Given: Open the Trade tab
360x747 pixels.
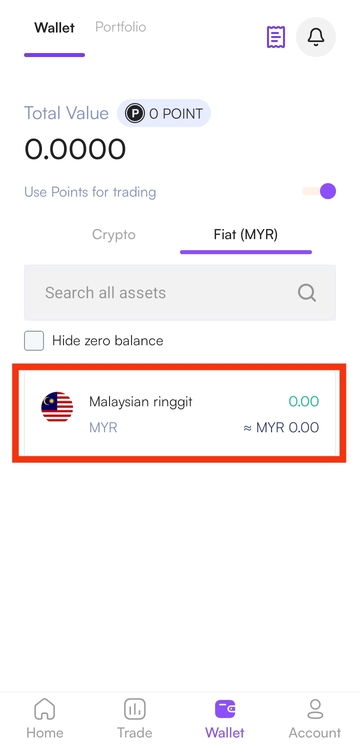Looking at the screenshot, I should (x=135, y=718).
